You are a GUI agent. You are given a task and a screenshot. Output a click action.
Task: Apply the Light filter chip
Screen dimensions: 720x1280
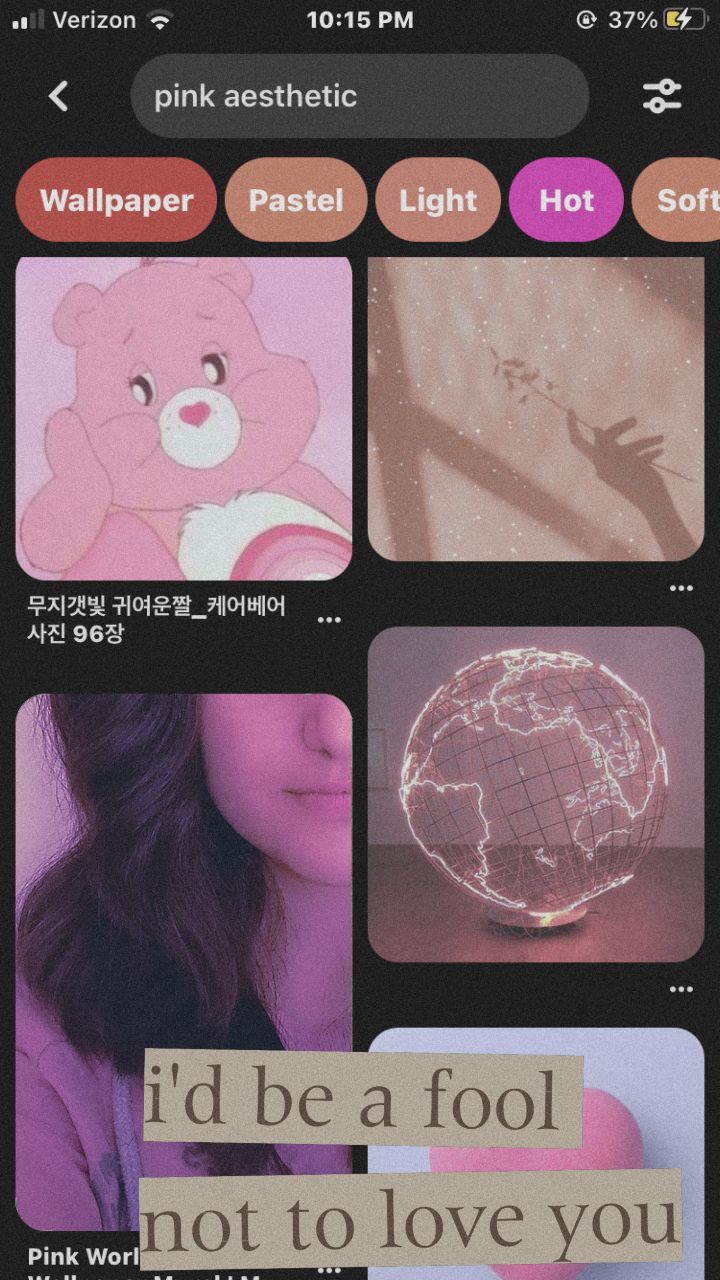click(438, 200)
